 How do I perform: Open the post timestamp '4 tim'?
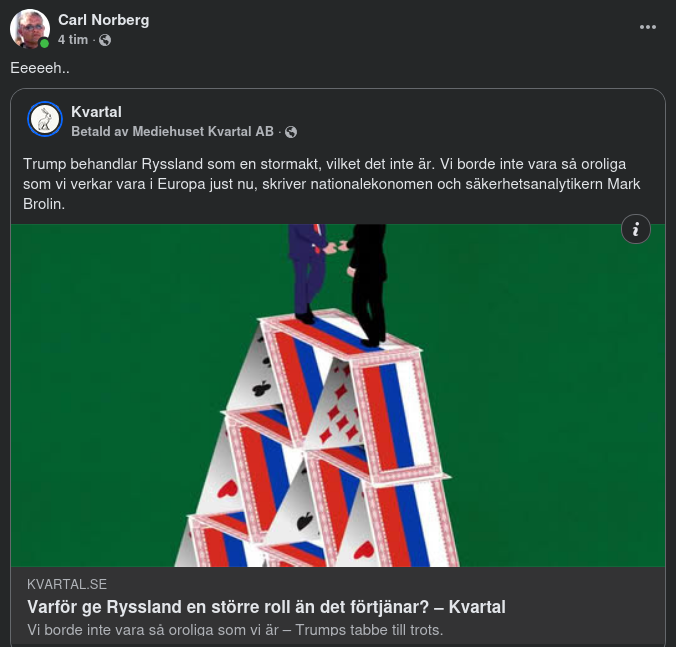[x=73, y=40]
